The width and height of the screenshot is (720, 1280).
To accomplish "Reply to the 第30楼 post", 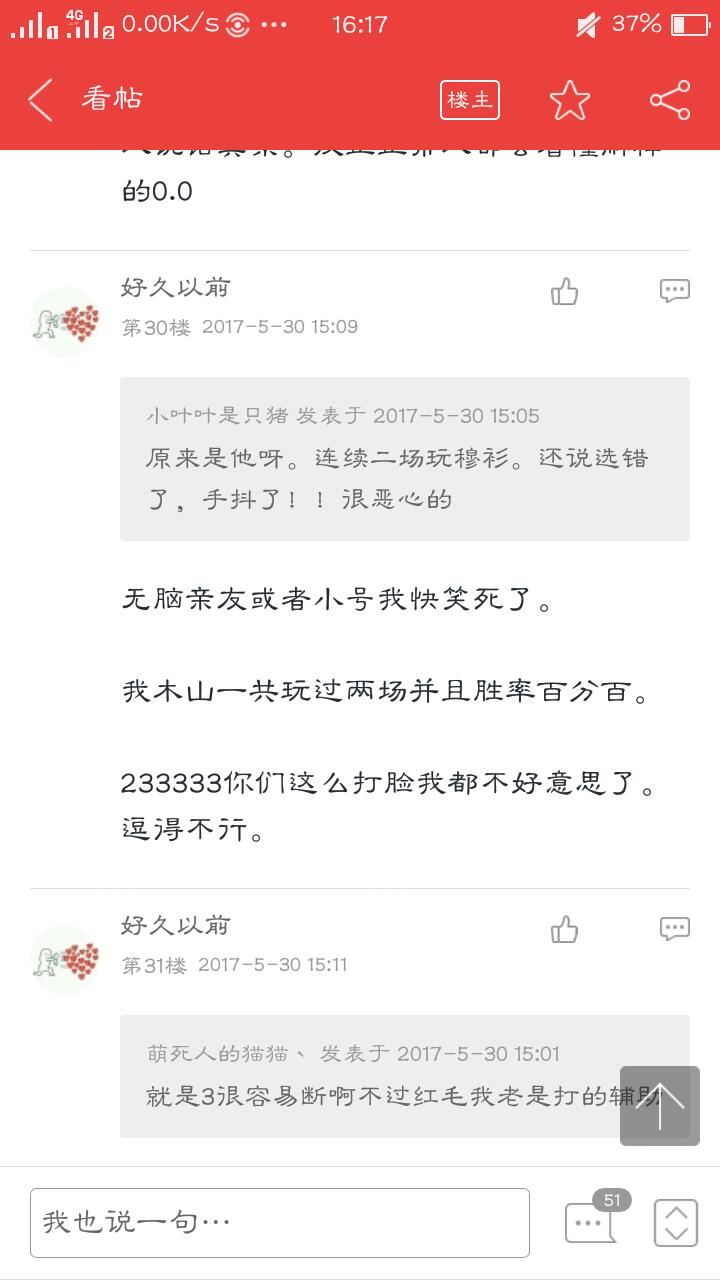I will coord(675,291).
